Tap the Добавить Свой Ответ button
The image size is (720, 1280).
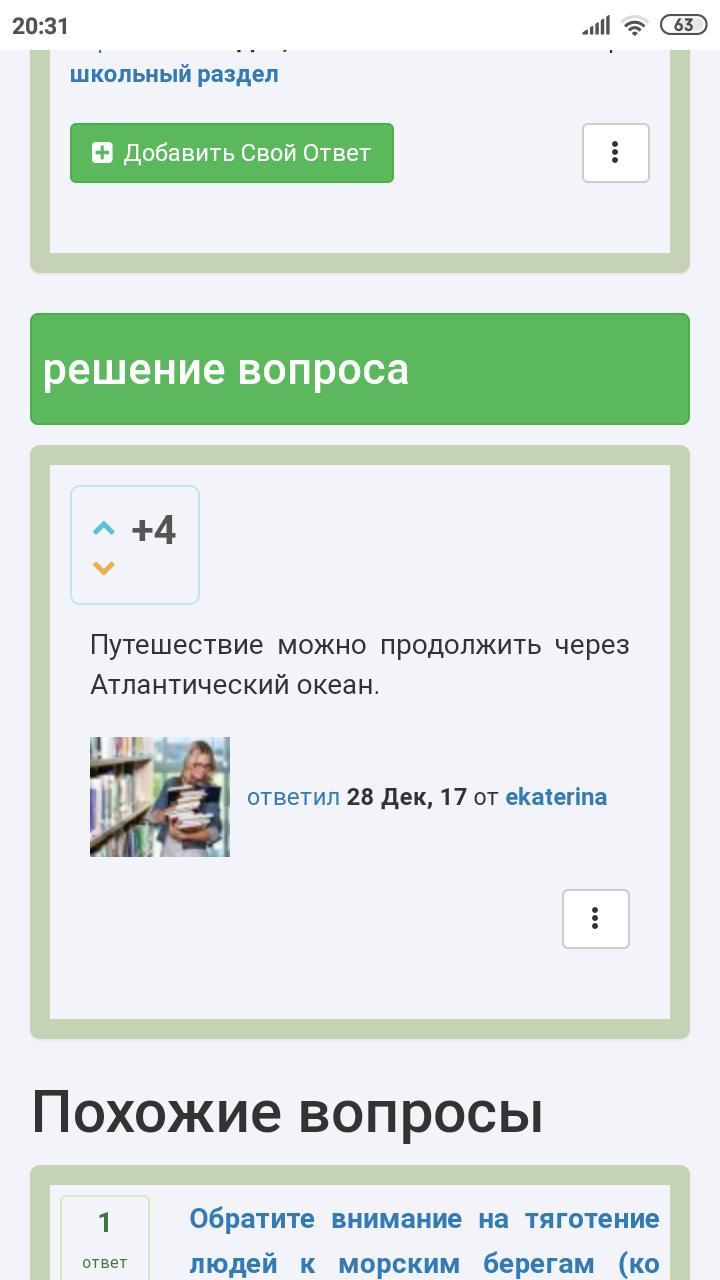[232, 153]
